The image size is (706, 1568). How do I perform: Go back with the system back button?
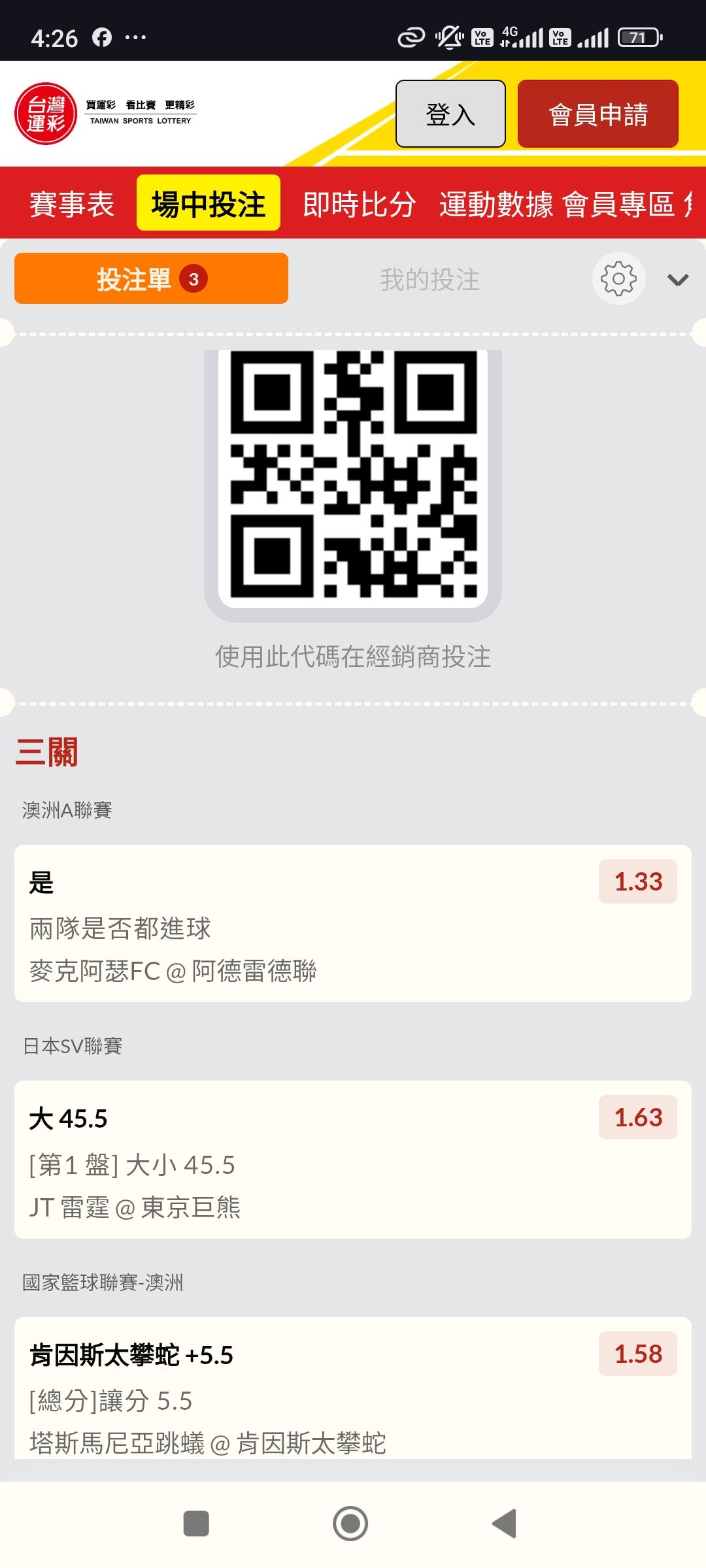point(505,1524)
